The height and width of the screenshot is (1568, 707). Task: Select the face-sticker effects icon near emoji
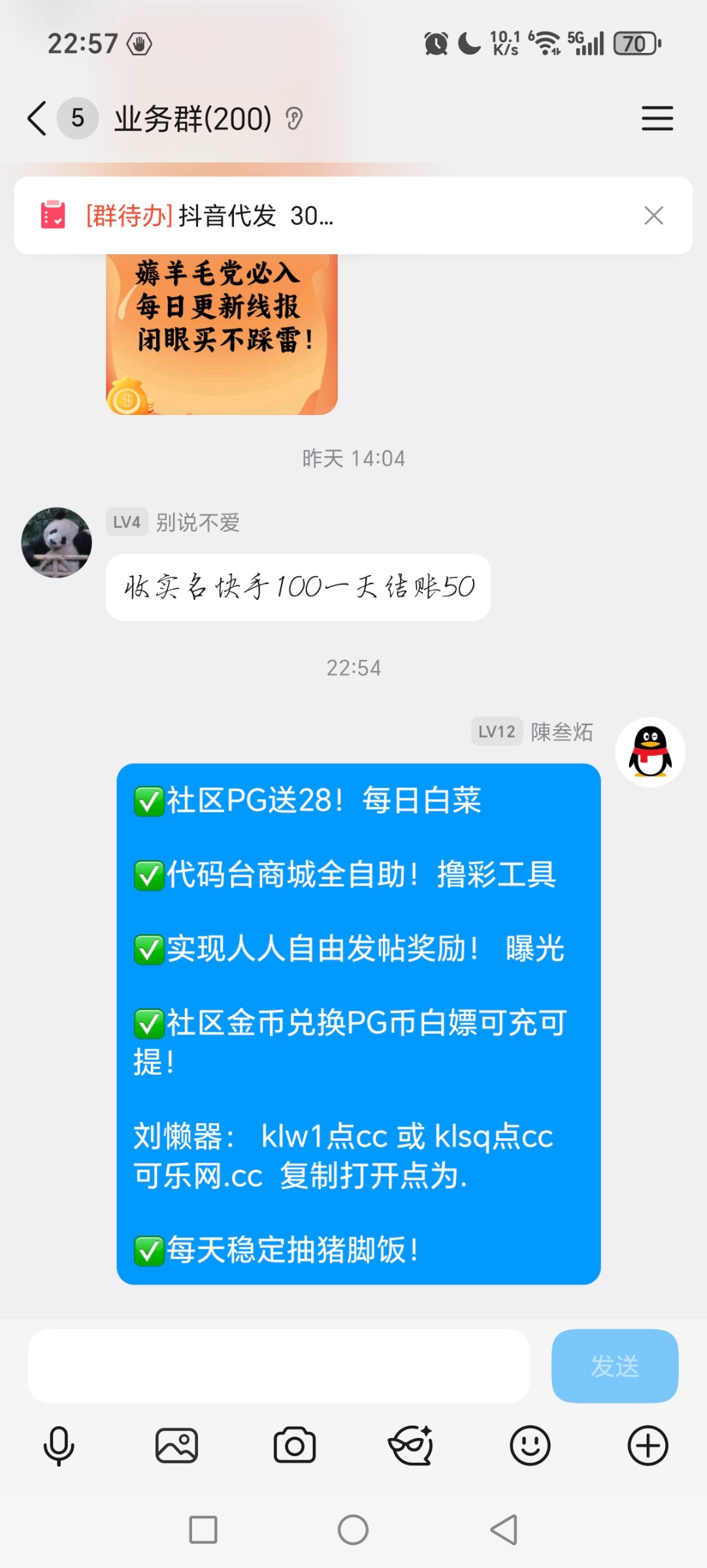click(412, 1445)
